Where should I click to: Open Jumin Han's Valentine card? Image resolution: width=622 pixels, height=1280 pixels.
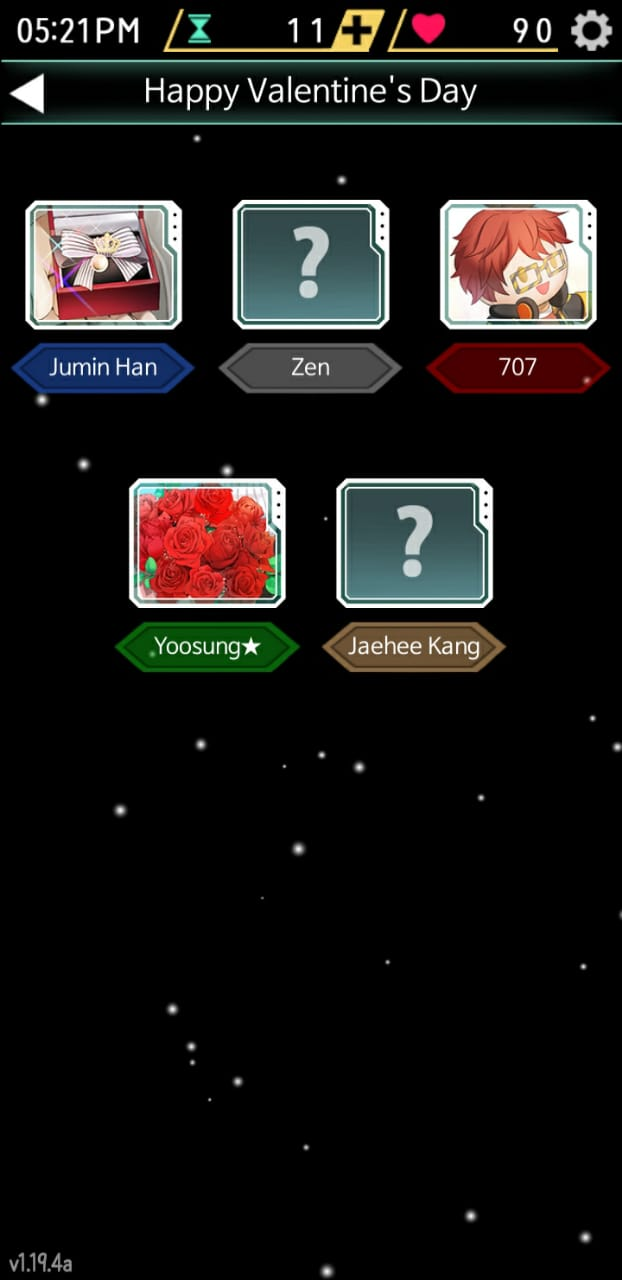103,265
